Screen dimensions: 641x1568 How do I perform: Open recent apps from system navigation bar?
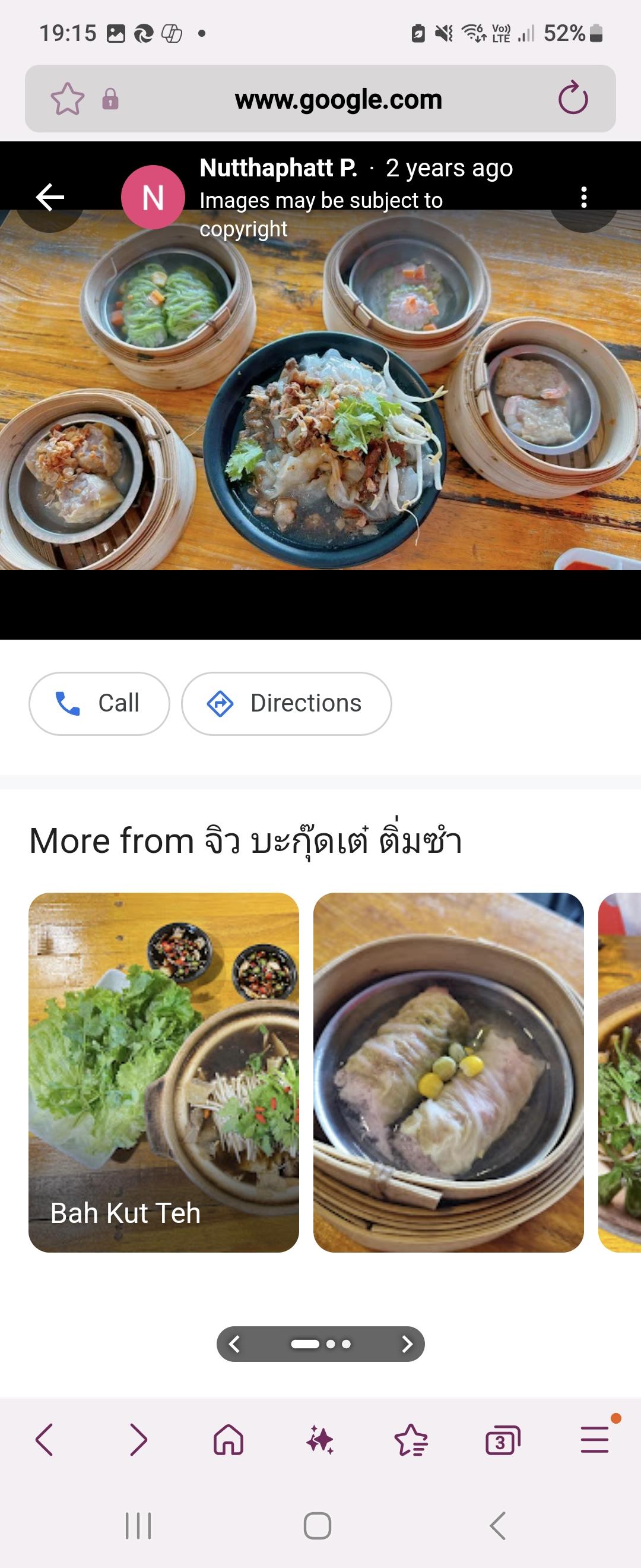pyautogui.click(x=138, y=1526)
